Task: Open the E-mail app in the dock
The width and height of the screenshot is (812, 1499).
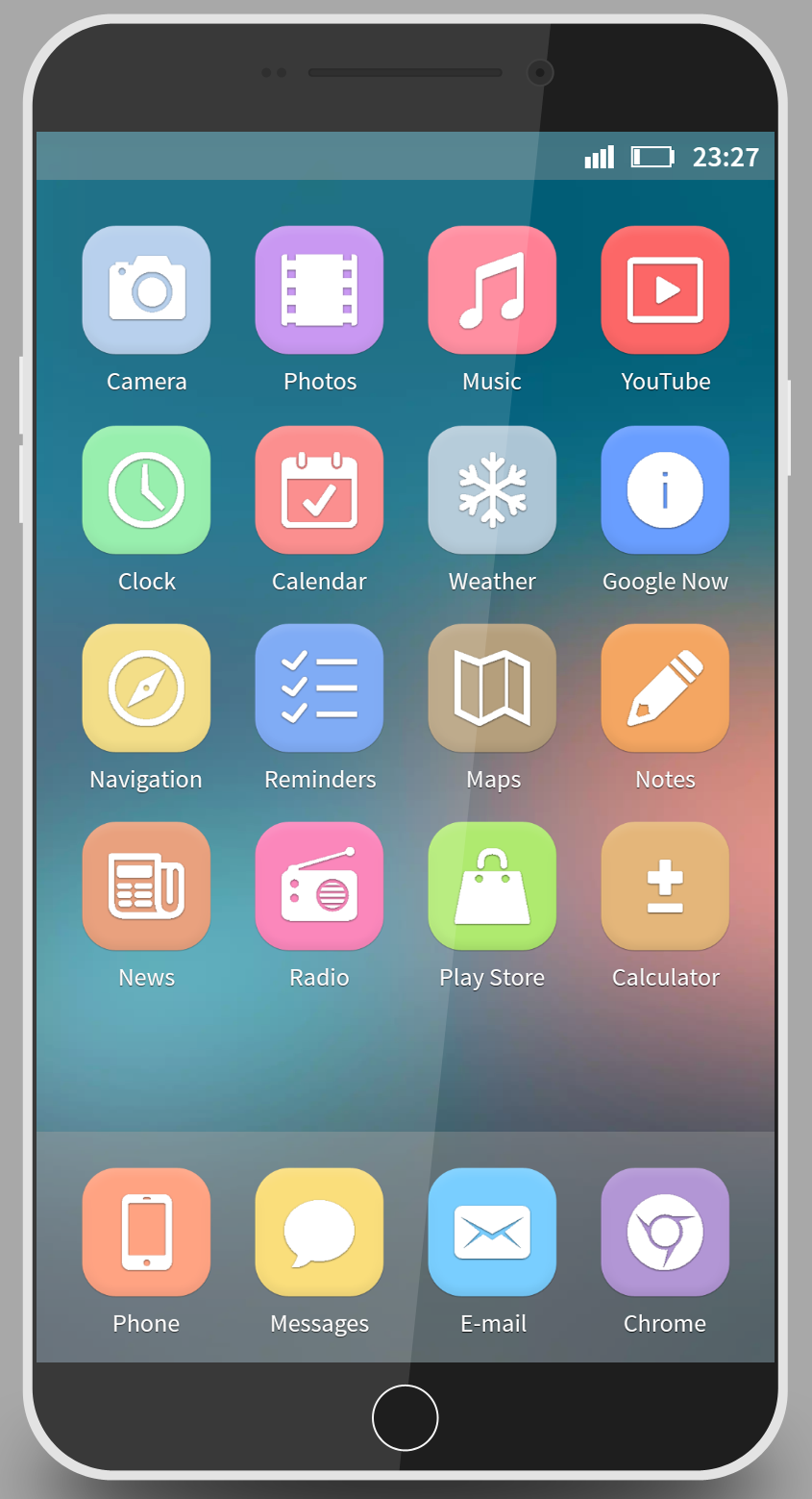Action: 492,1232
